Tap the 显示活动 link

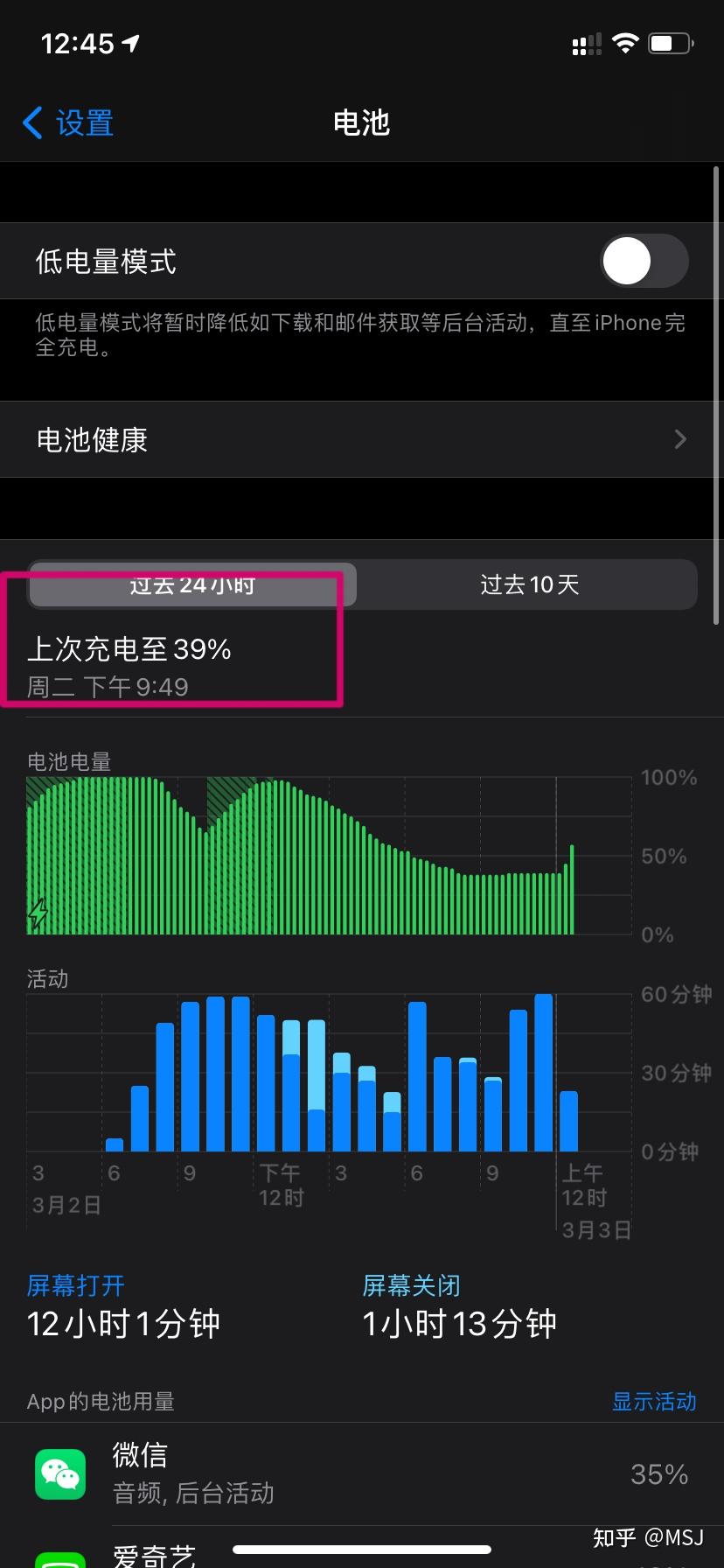pyautogui.click(x=653, y=1401)
